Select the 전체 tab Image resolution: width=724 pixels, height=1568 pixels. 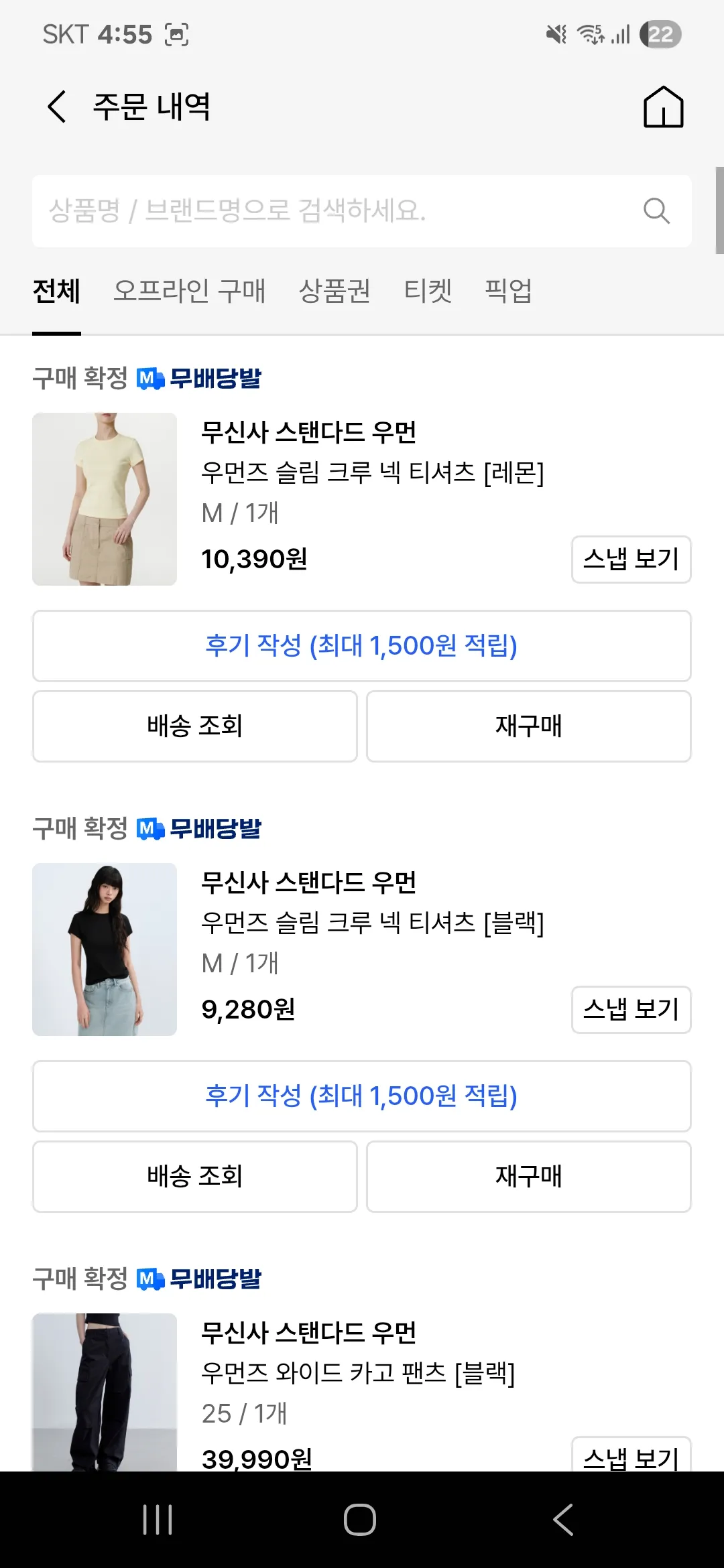[x=56, y=291]
